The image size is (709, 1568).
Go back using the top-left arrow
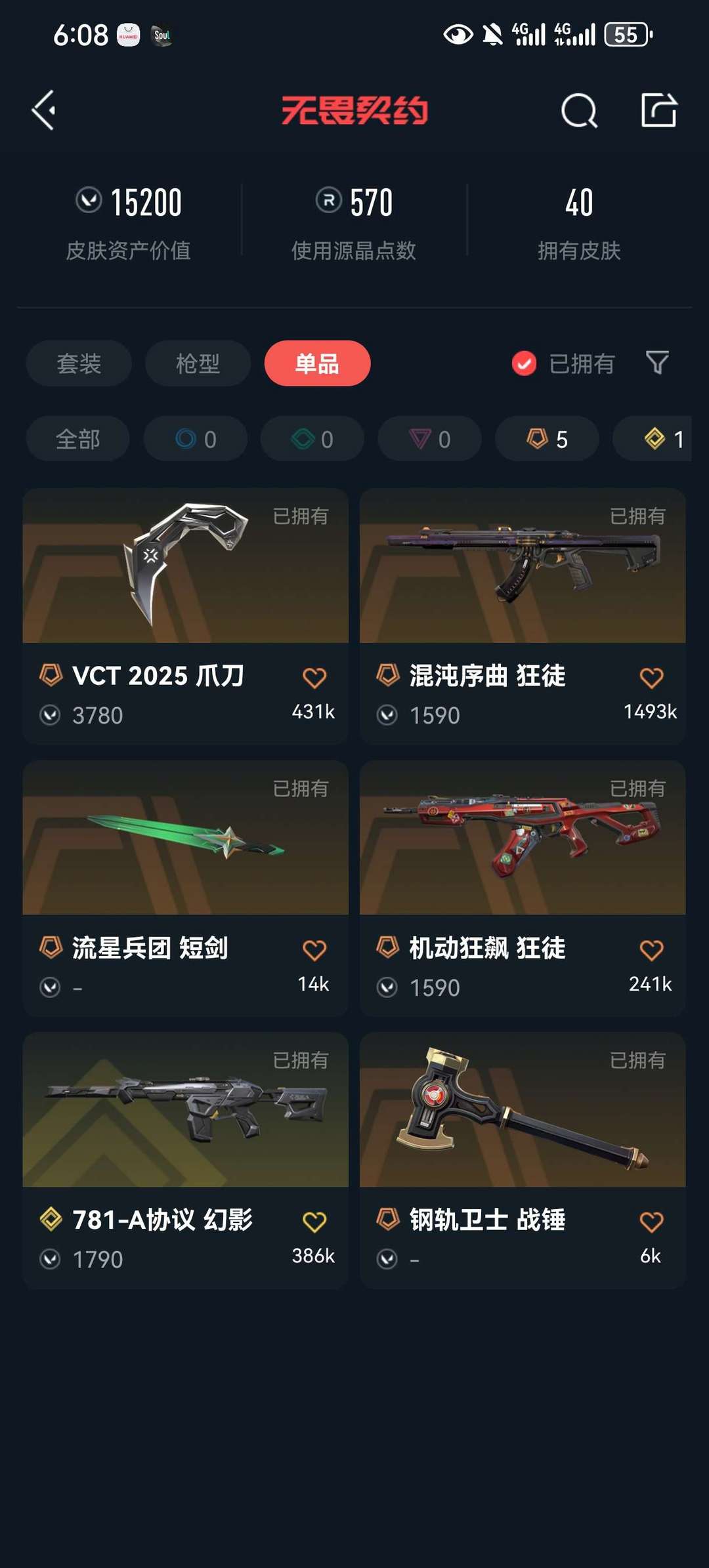tap(43, 110)
